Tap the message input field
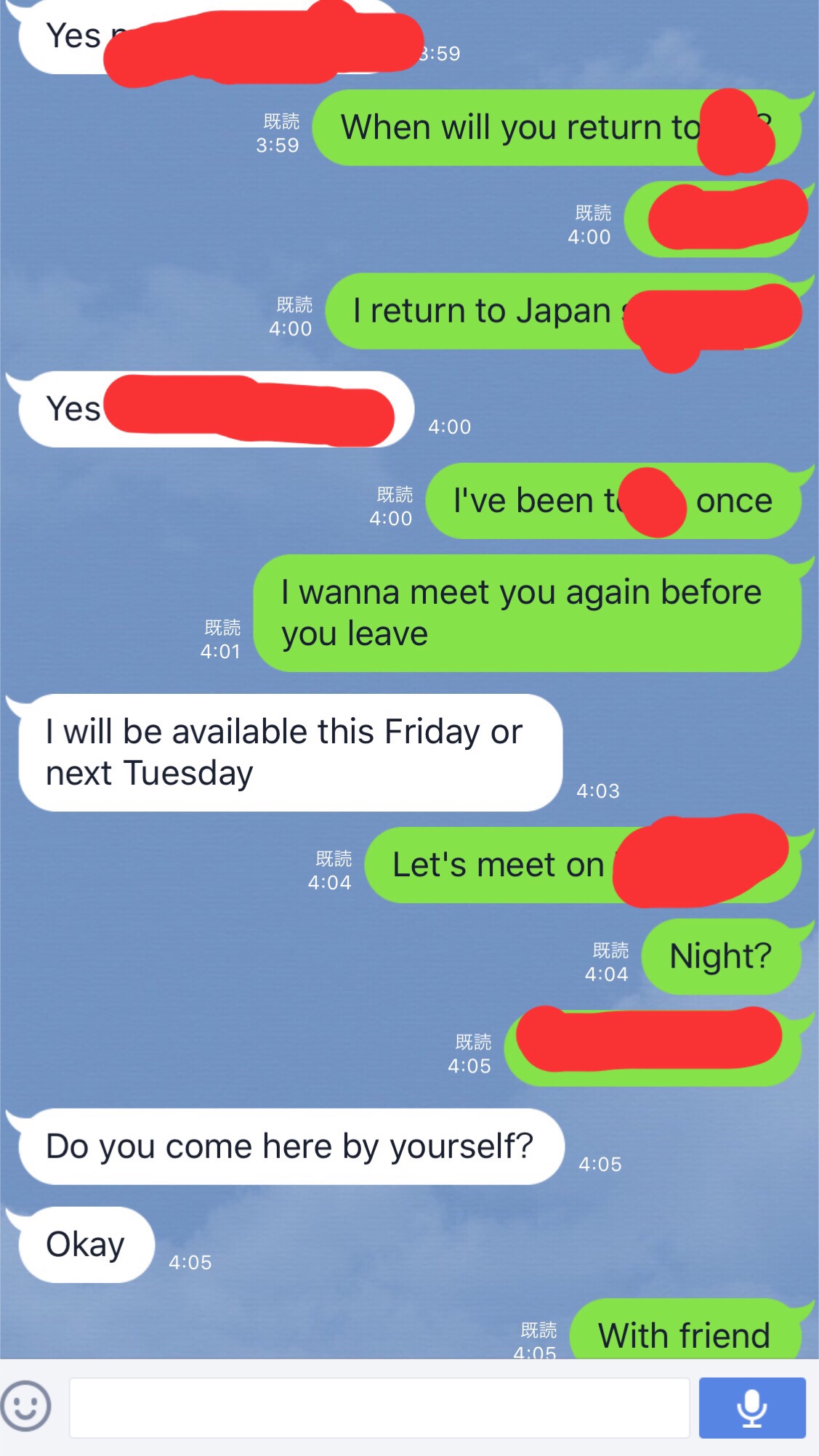Viewport: 819px width, 1456px height. coord(379,1407)
